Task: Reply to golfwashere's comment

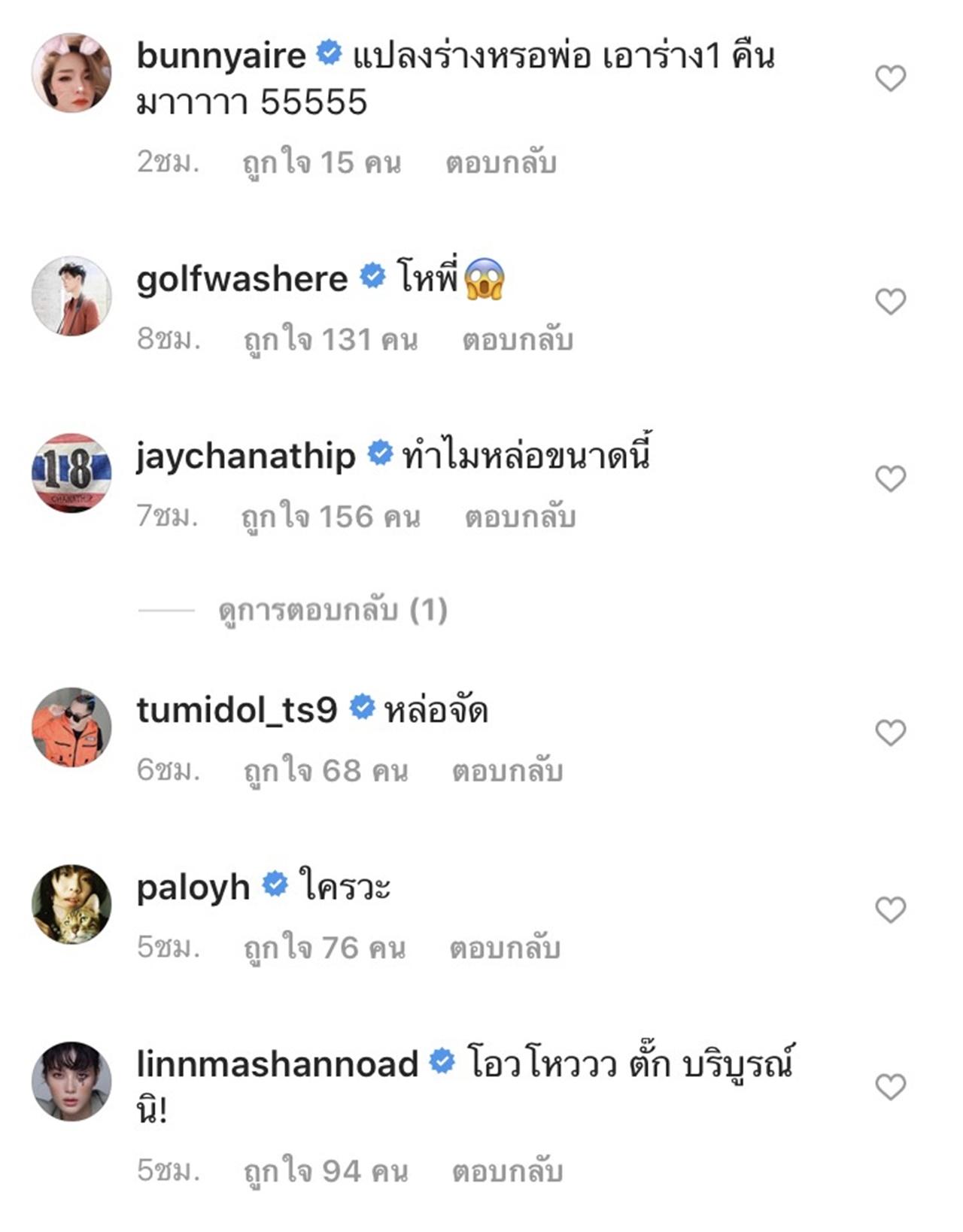Action: point(518,340)
